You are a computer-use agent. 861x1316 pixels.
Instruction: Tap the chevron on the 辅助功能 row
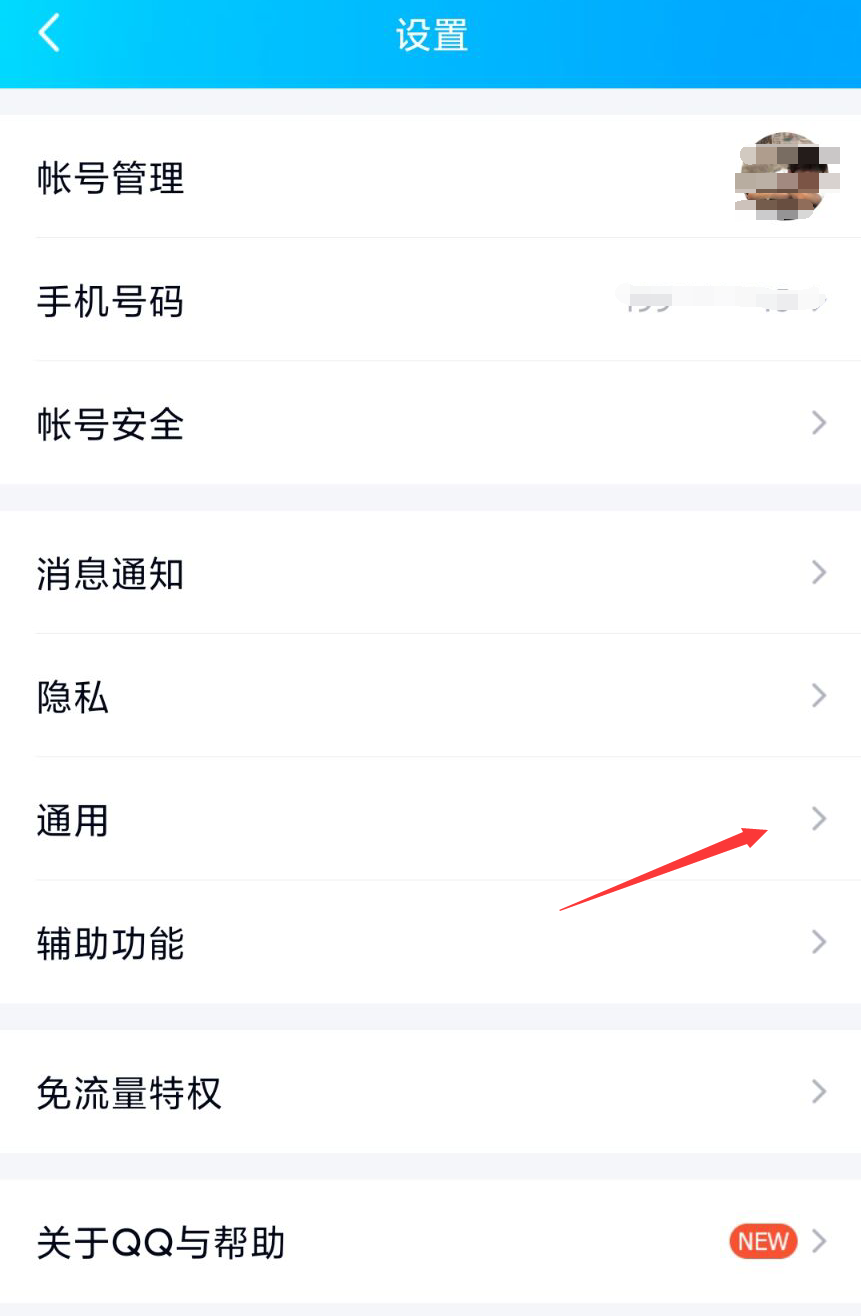[x=819, y=941]
